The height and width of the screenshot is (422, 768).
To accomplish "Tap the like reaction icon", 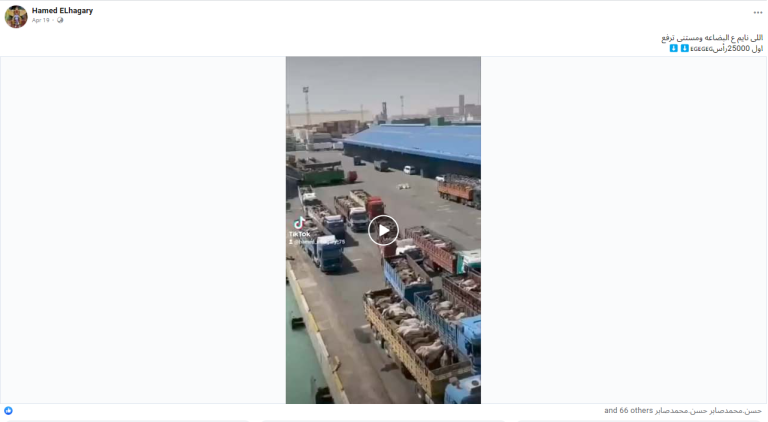I will coord(9,410).
